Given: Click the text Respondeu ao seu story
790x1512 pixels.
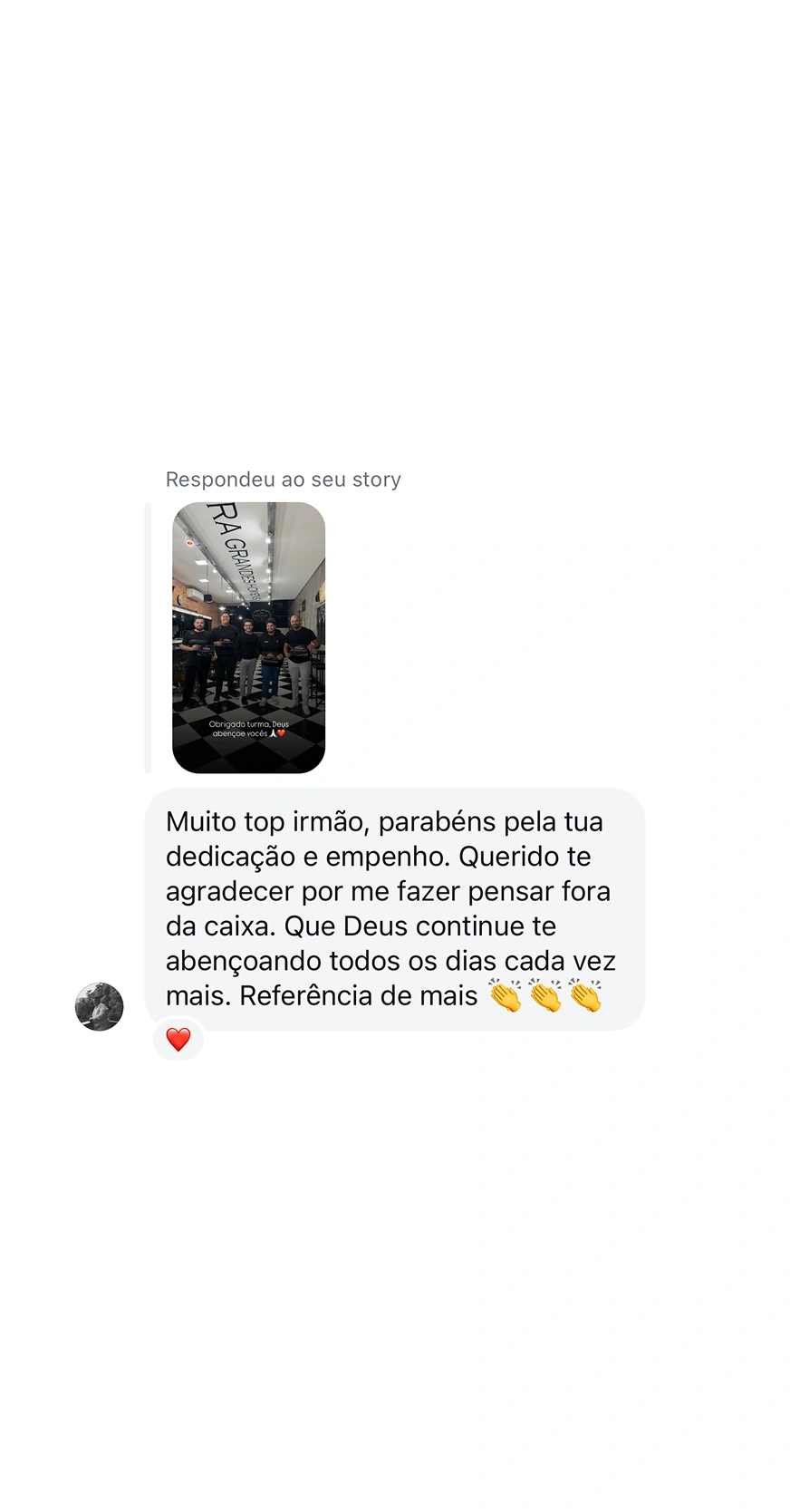Looking at the screenshot, I should coord(283,479).
